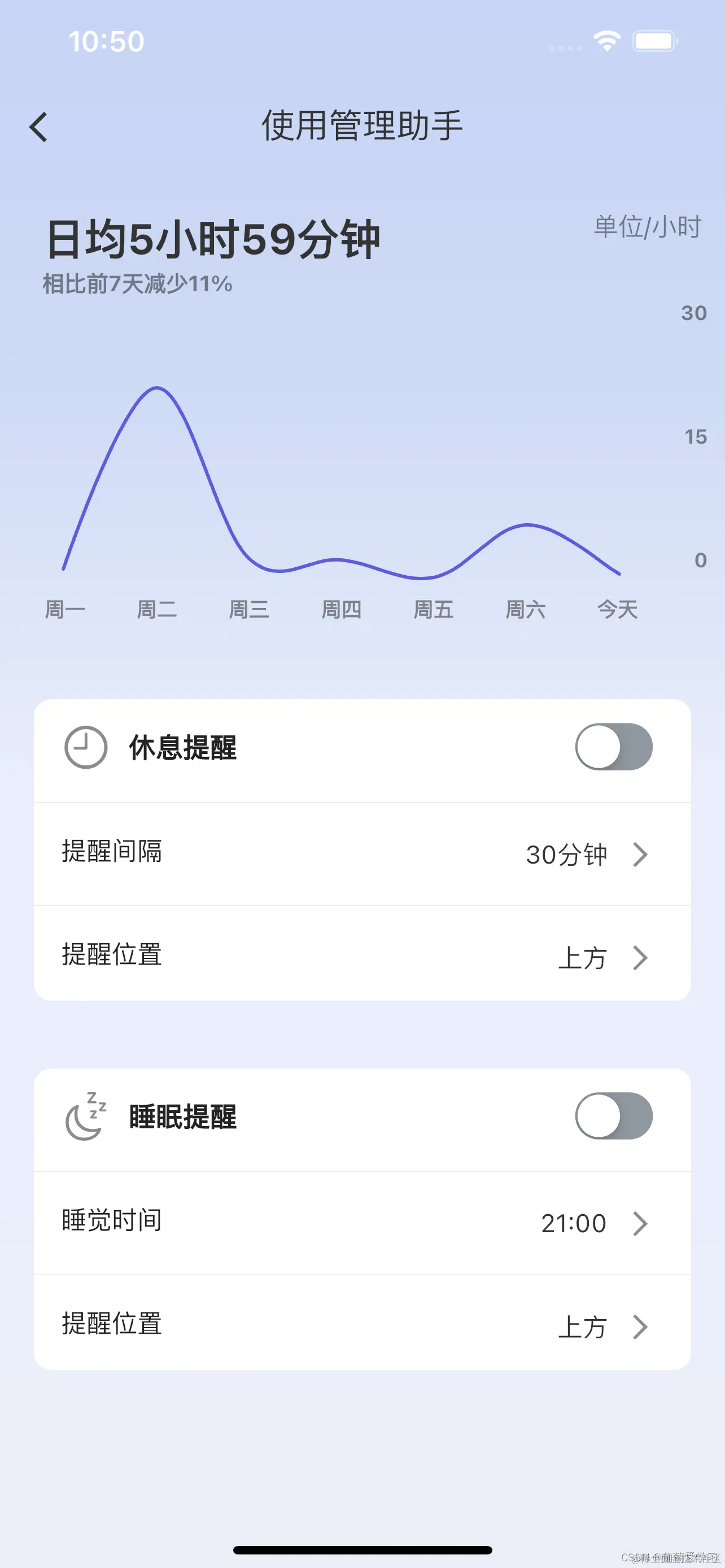Select the 周二 label on the chart
The width and height of the screenshot is (725, 1568).
[158, 608]
